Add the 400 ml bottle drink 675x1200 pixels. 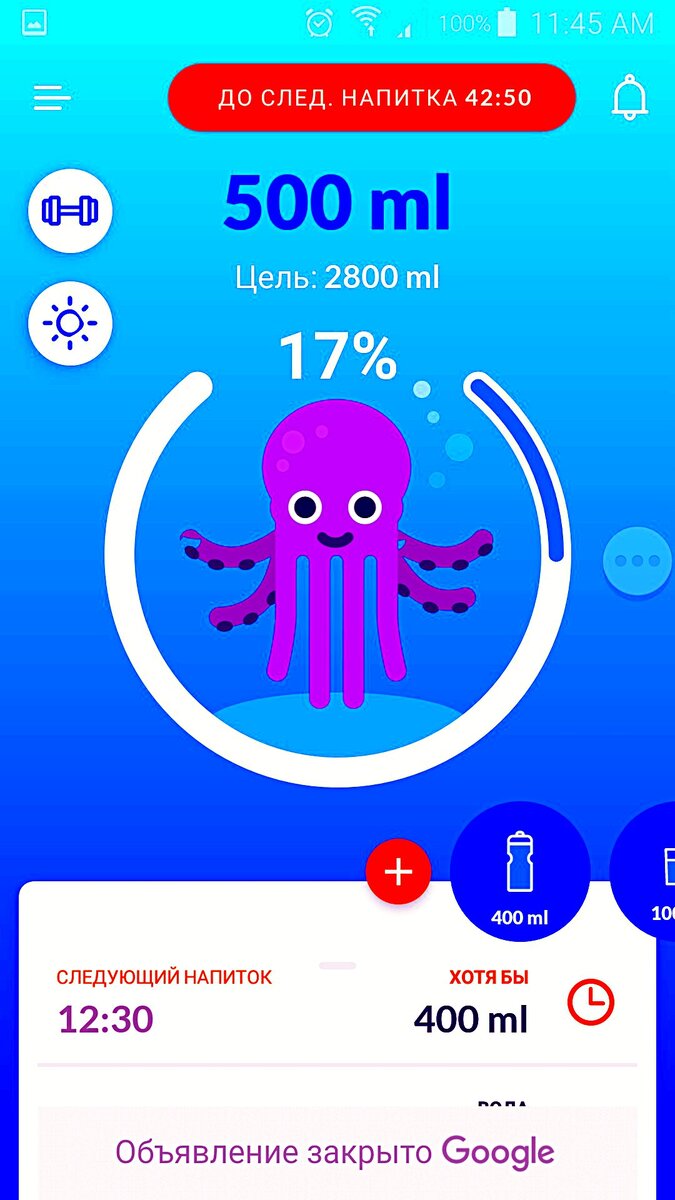pyautogui.click(x=521, y=871)
